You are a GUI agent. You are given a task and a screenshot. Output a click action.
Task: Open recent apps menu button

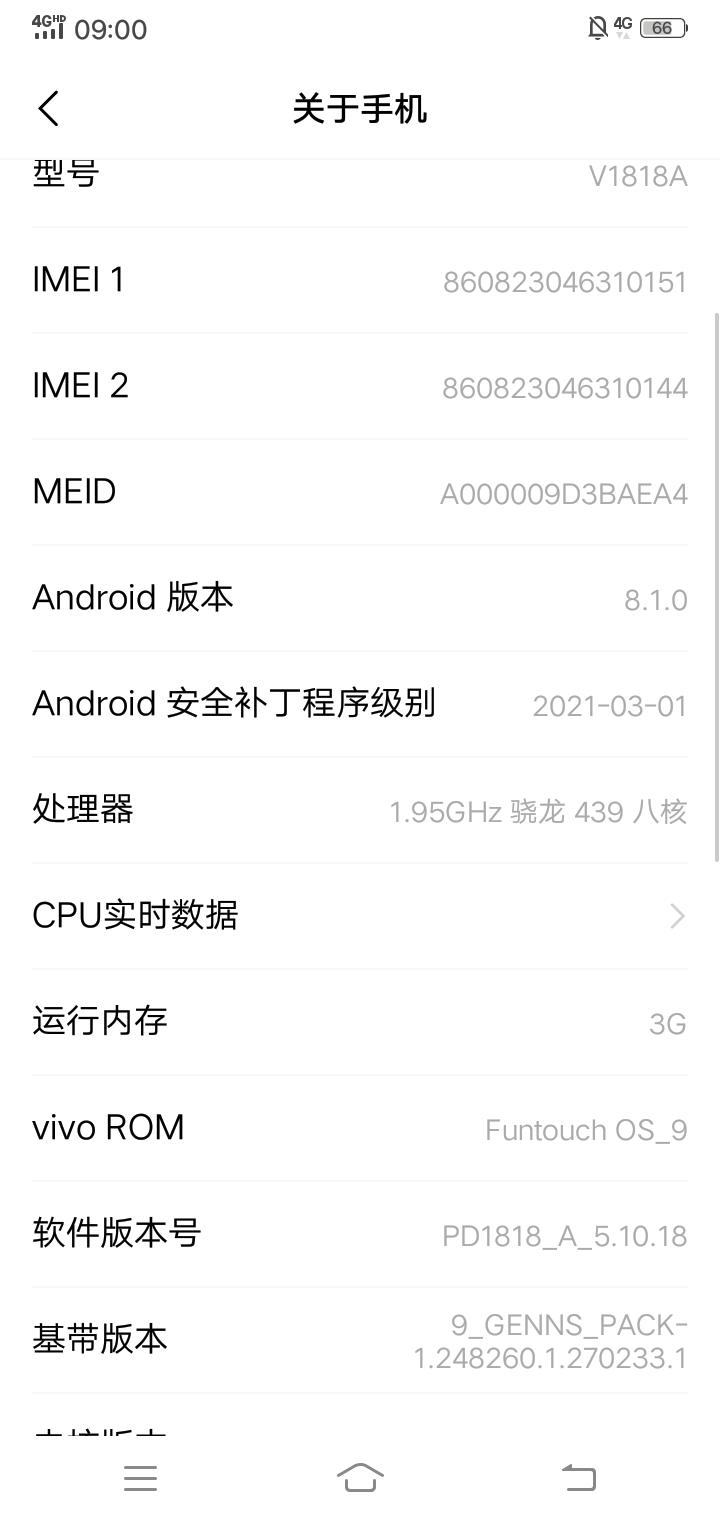pos(140,1477)
